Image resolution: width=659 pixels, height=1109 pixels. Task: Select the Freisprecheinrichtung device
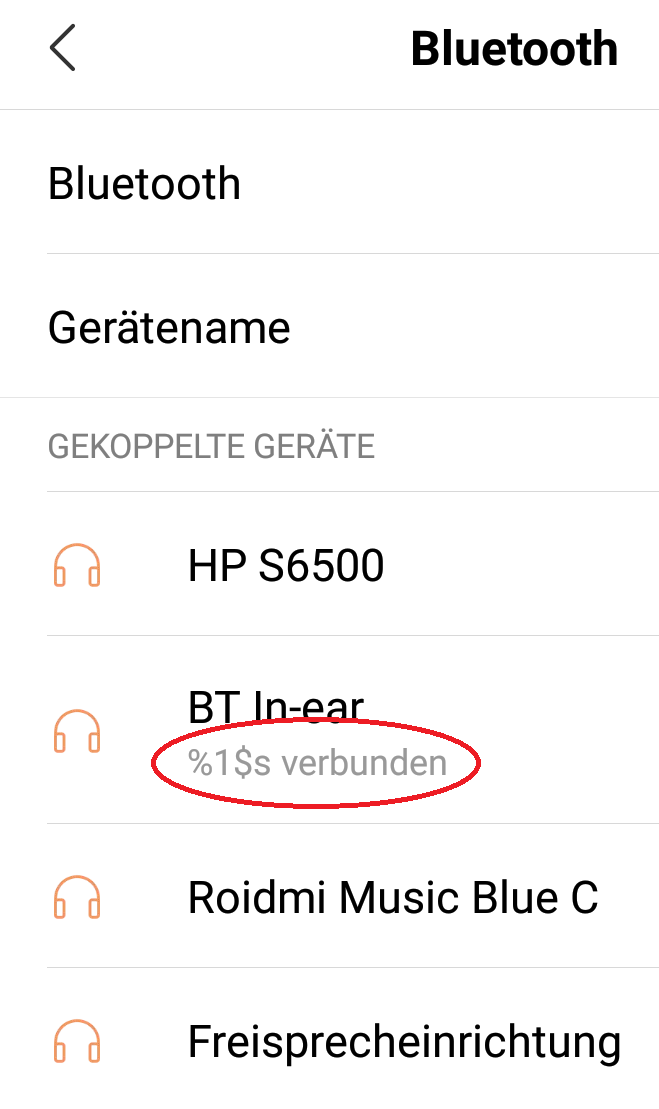tap(330, 1038)
